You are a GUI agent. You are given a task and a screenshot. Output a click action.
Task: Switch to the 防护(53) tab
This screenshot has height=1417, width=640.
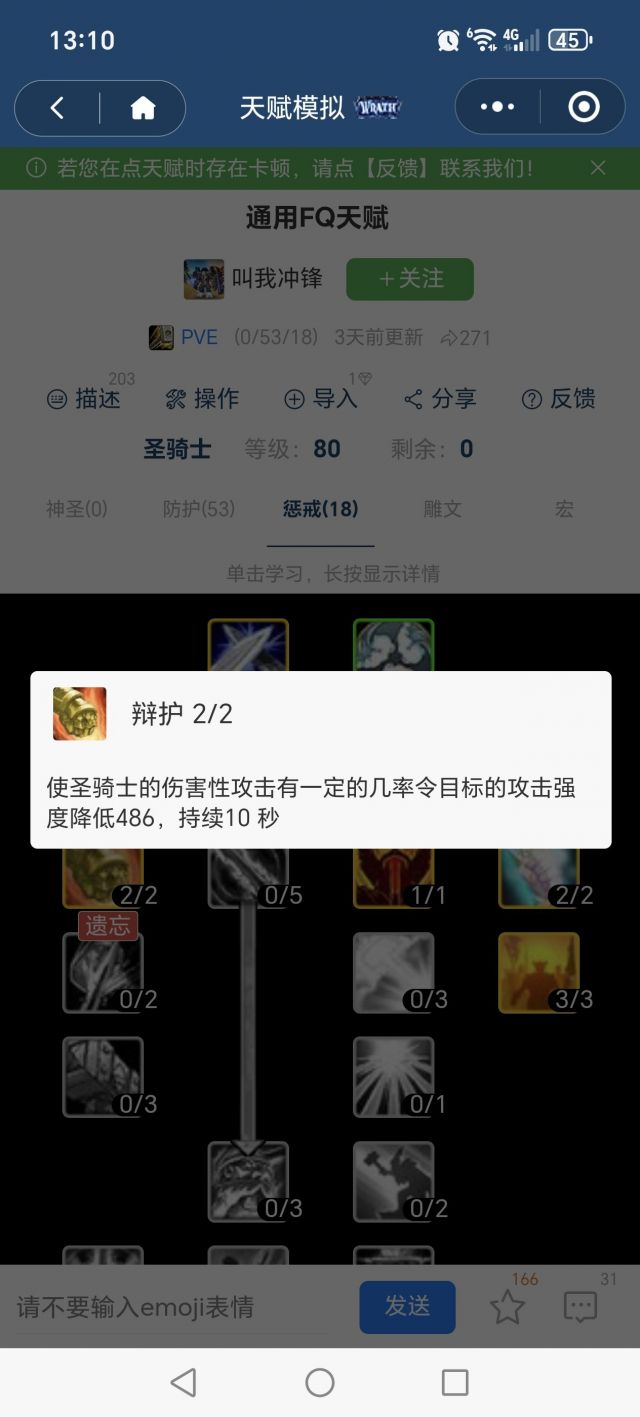[x=199, y=509]
